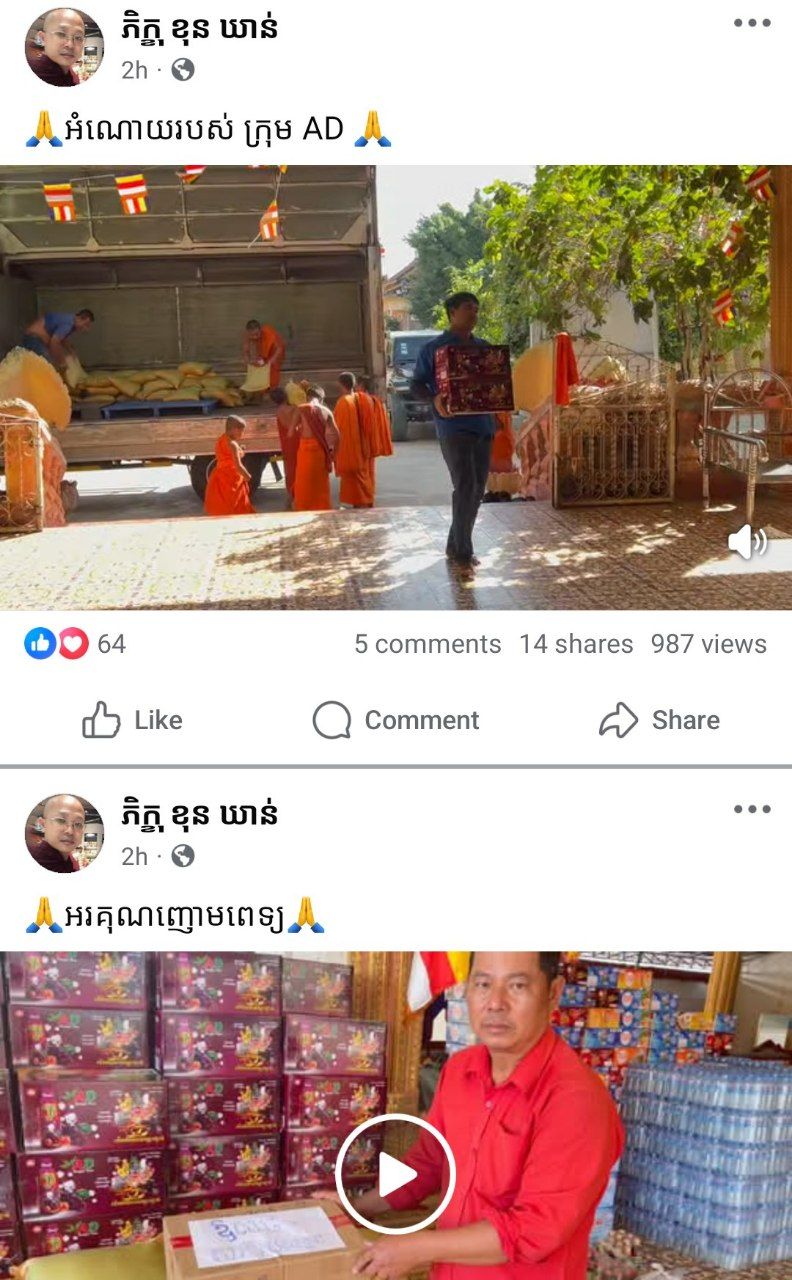Open overflow menu on the ក្រុម AD post

point(751,24)
